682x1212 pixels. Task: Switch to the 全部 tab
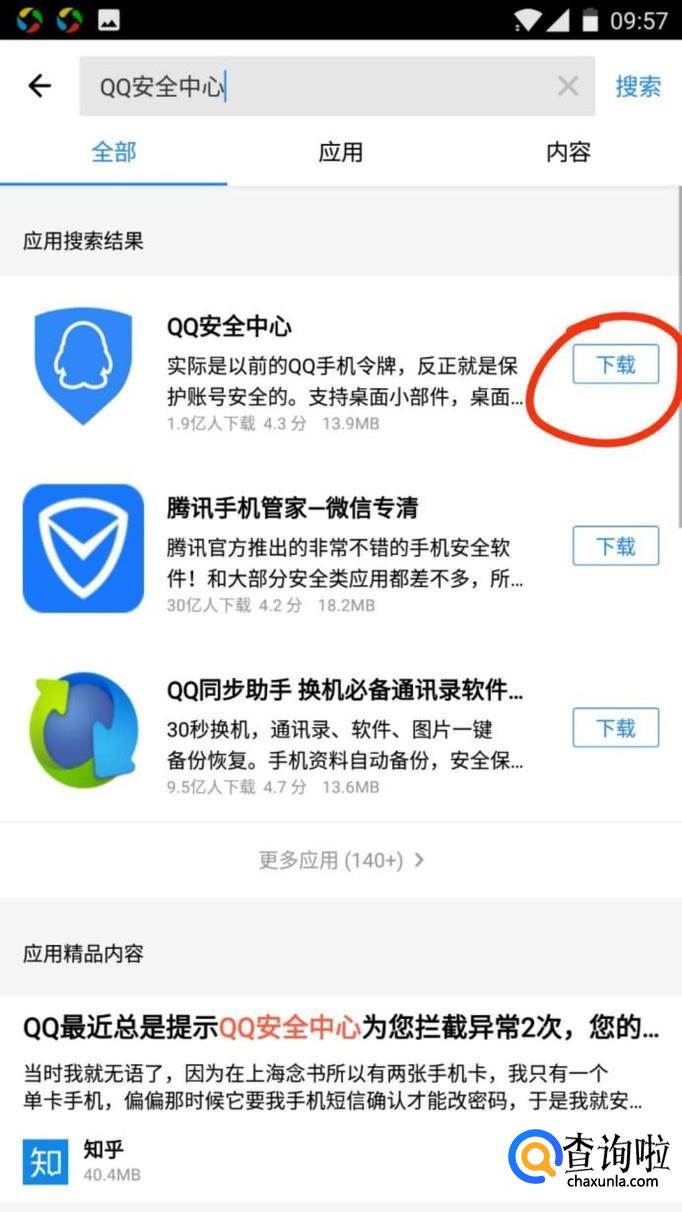[113, 152]
